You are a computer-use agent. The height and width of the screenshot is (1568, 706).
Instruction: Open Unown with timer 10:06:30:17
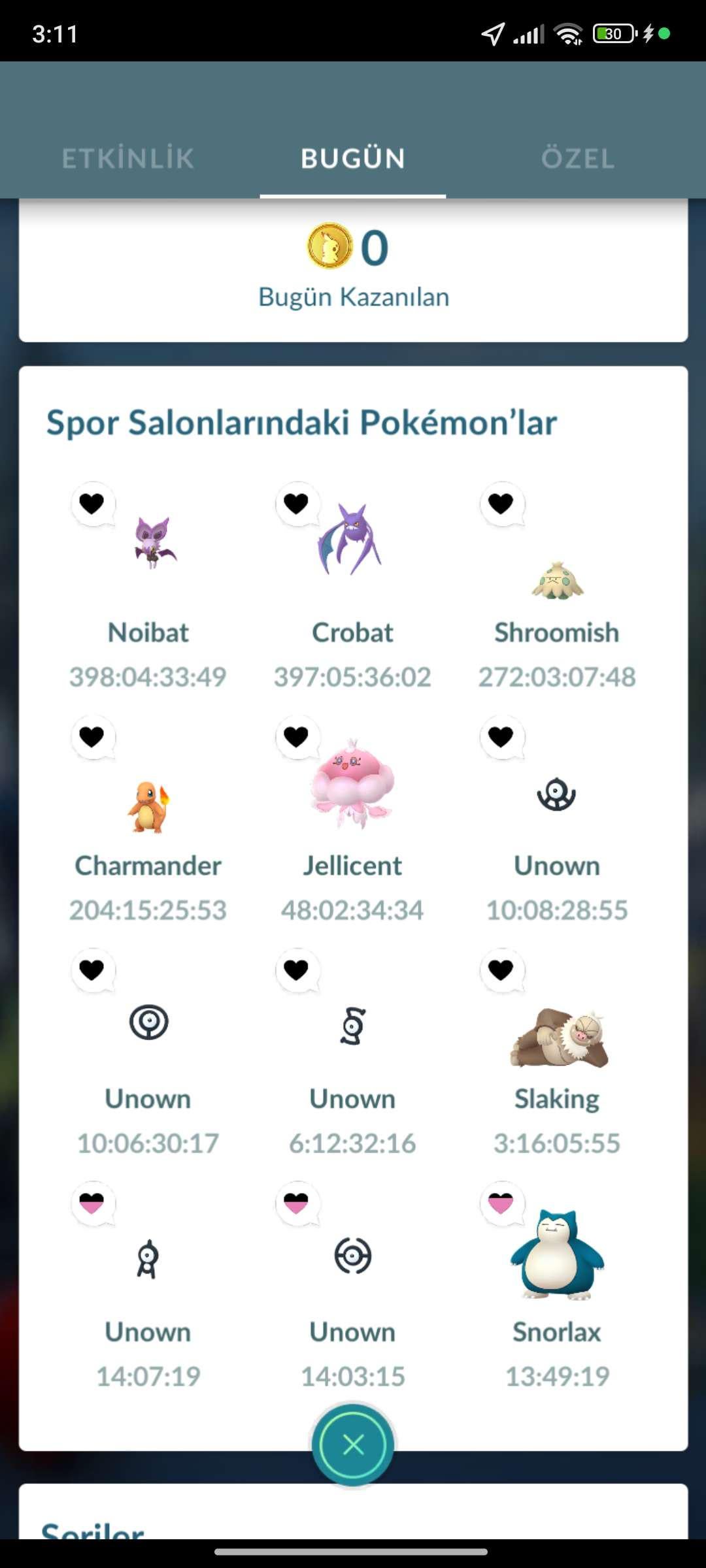coord(148,1022)
